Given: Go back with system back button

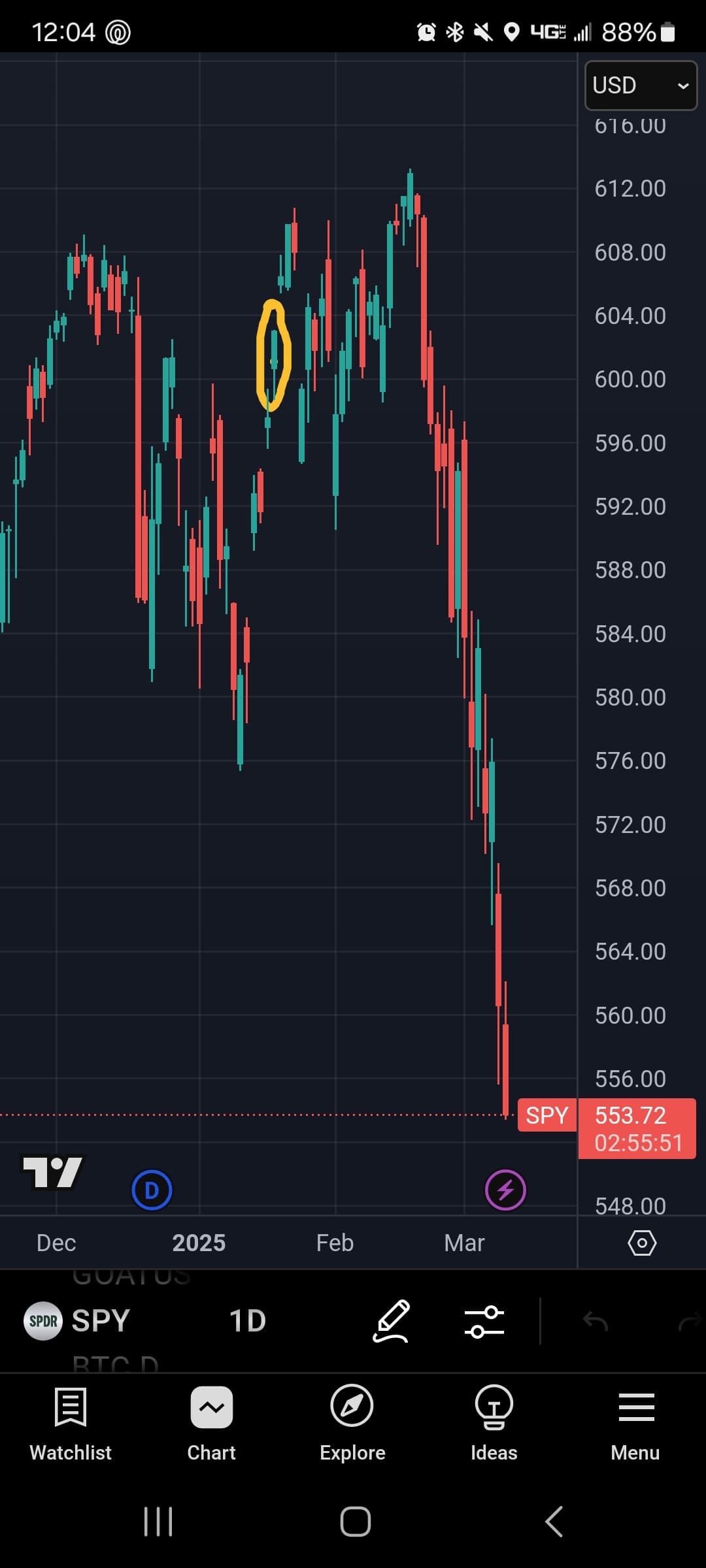Looking at the screenshot, I should [x=554, y=1522].
